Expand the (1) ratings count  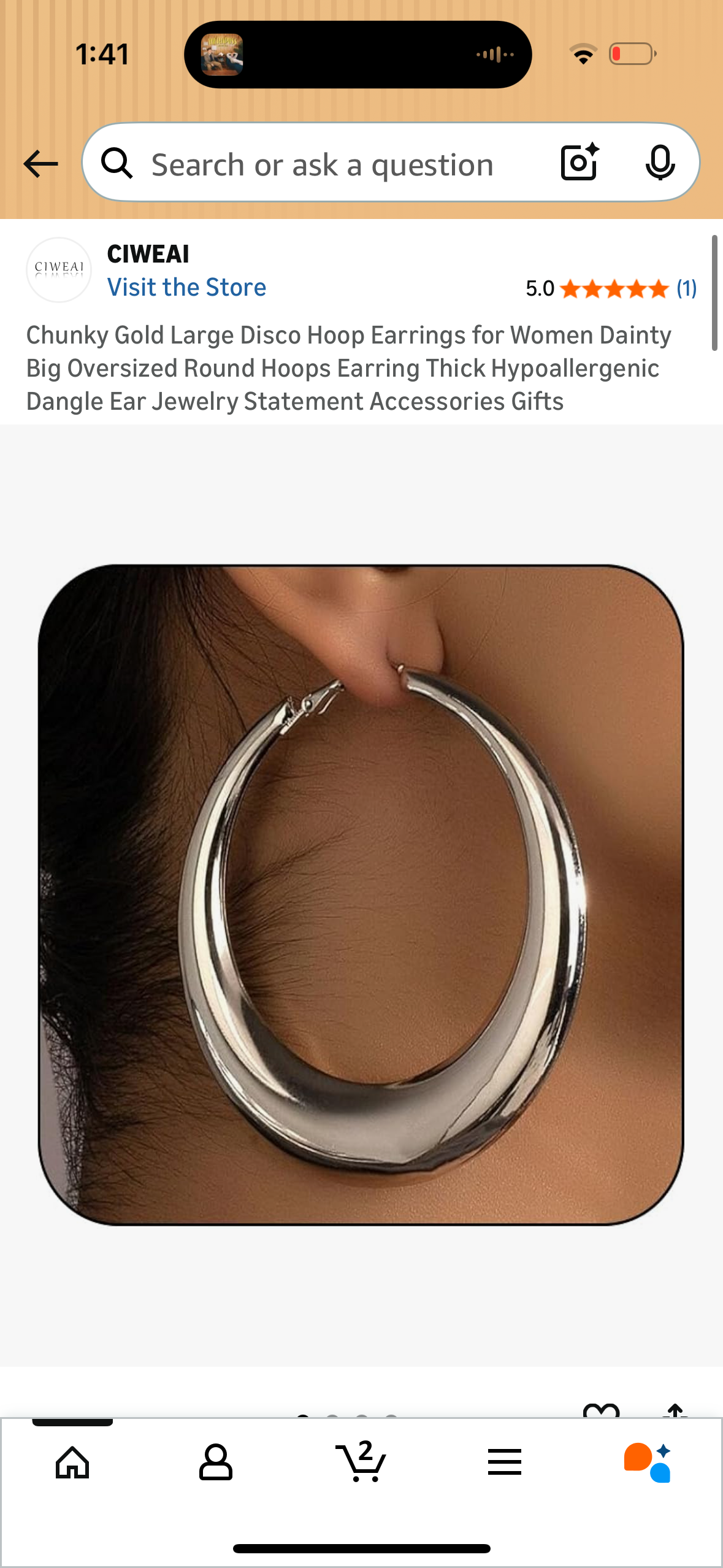pyautogui.click(x=686, y=288)
